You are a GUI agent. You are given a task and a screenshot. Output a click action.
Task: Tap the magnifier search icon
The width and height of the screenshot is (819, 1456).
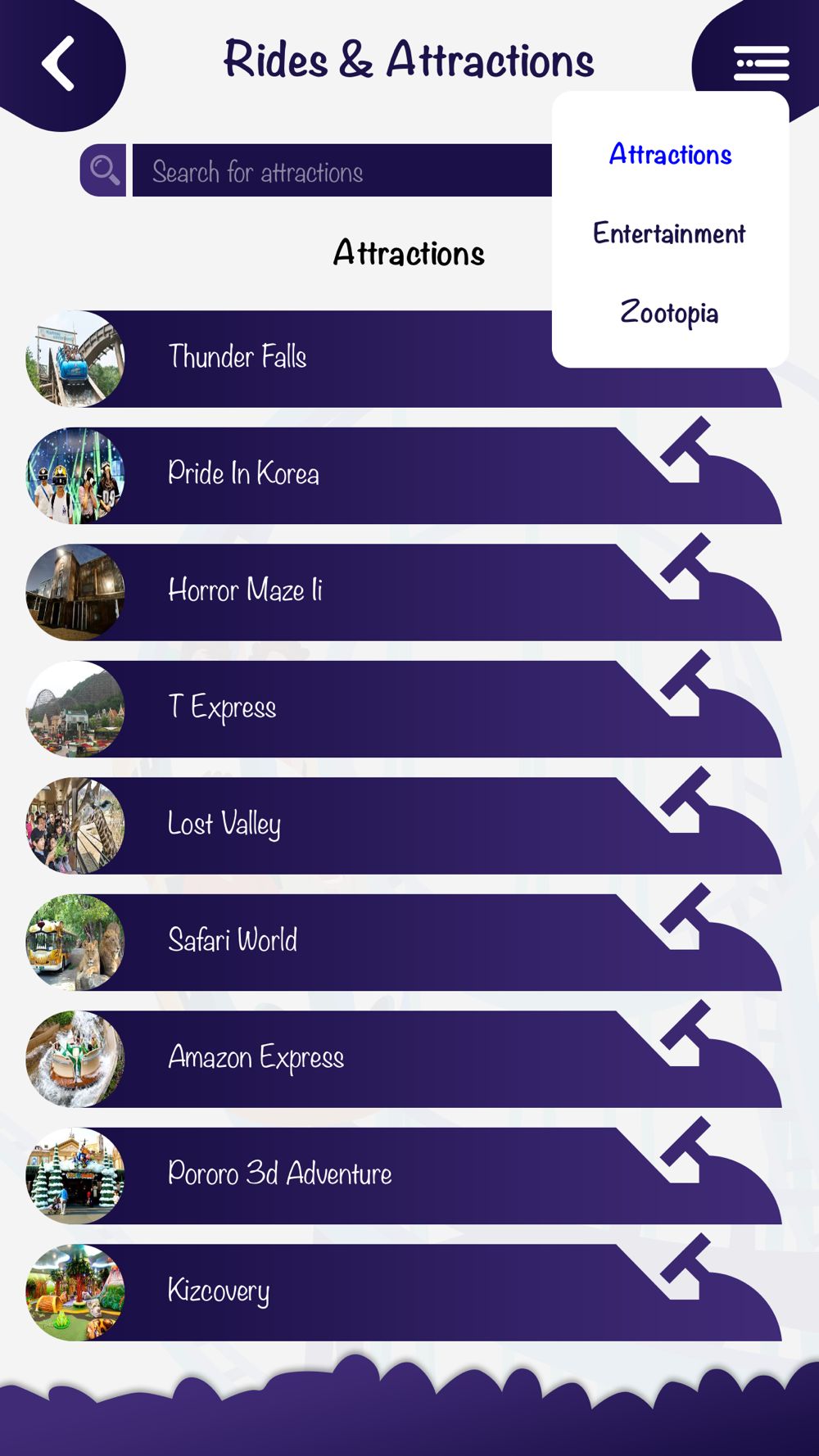tap(103, 171)
